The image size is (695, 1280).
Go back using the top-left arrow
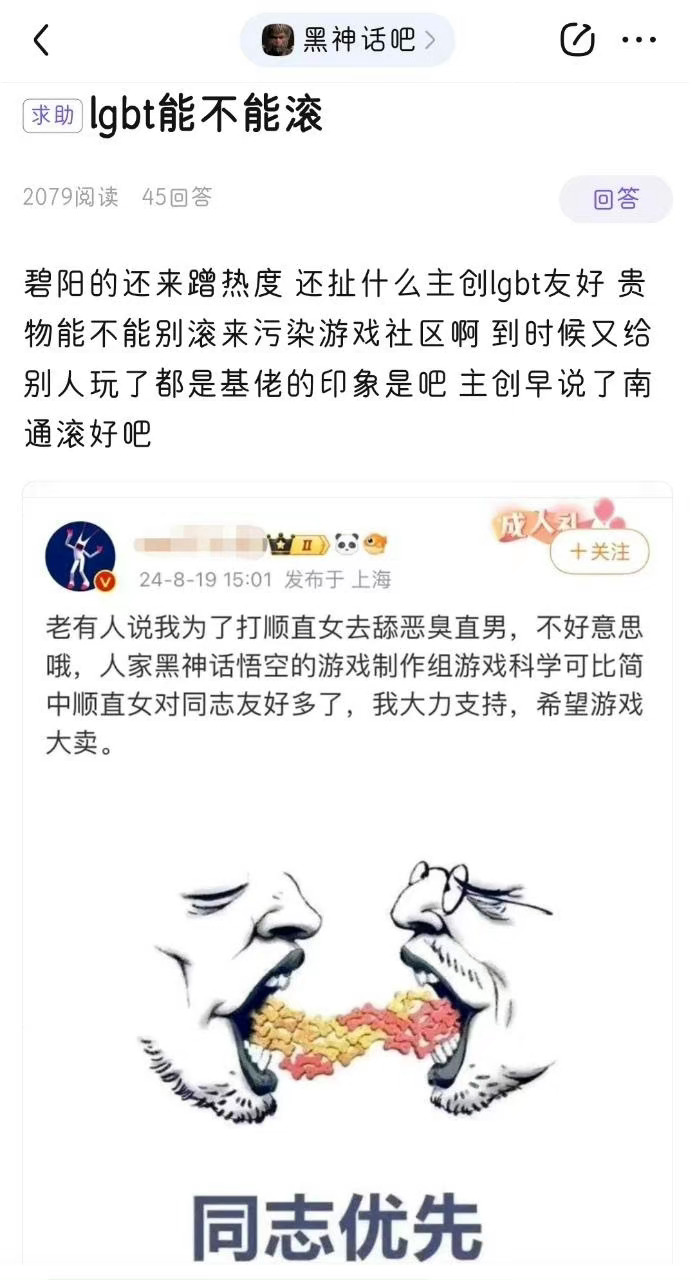click(x=41, y=41)
